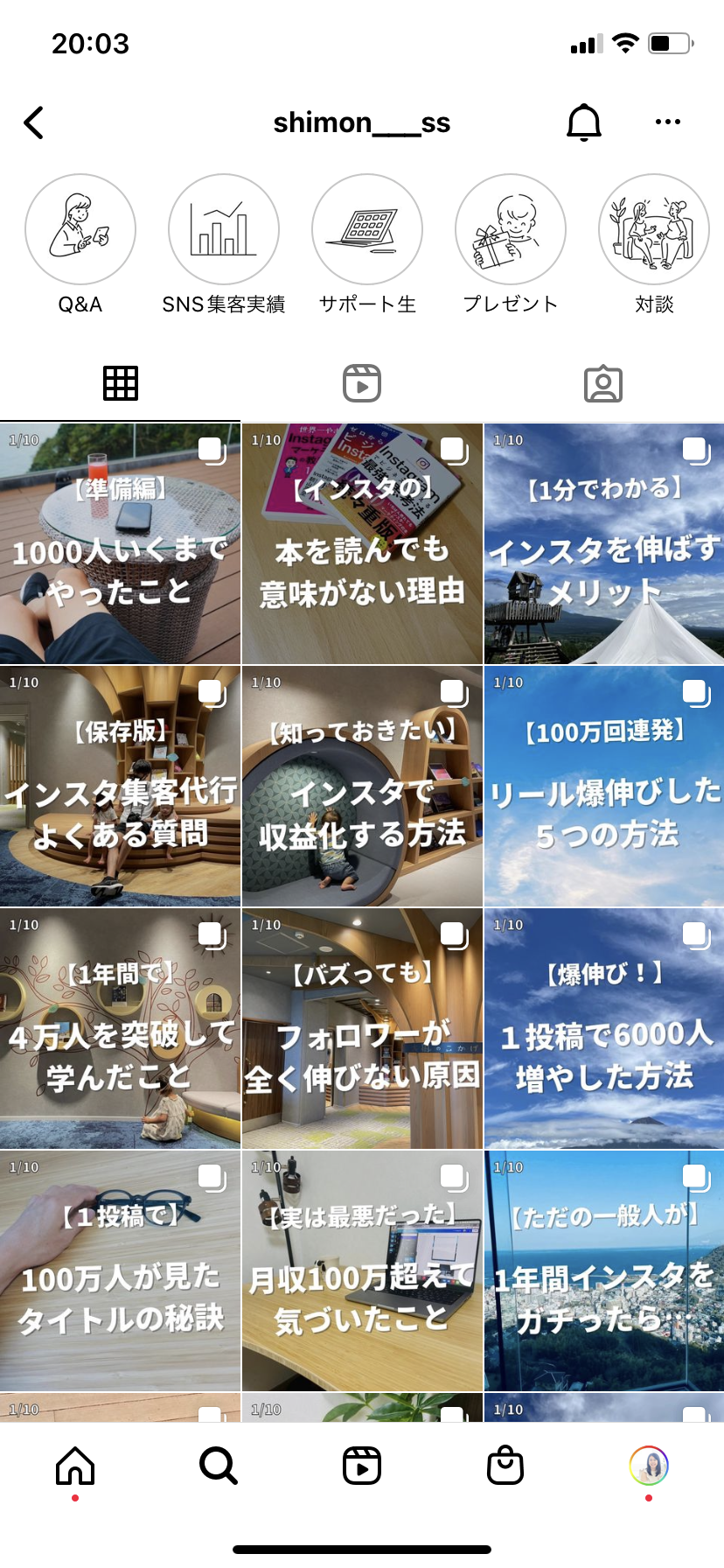
Task: Open post 本を読んでも意味がない理由
Action: [x=362, y=543]
